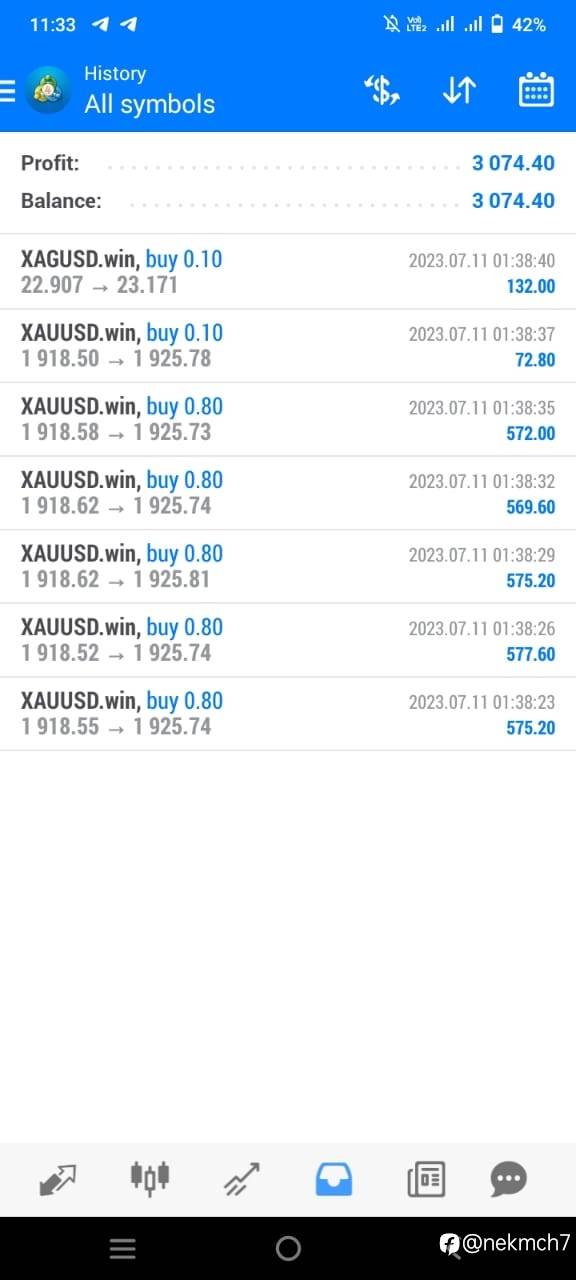Tap the sort arrows icon
The width and height of the screenshot is (576, 1280).
459,91
